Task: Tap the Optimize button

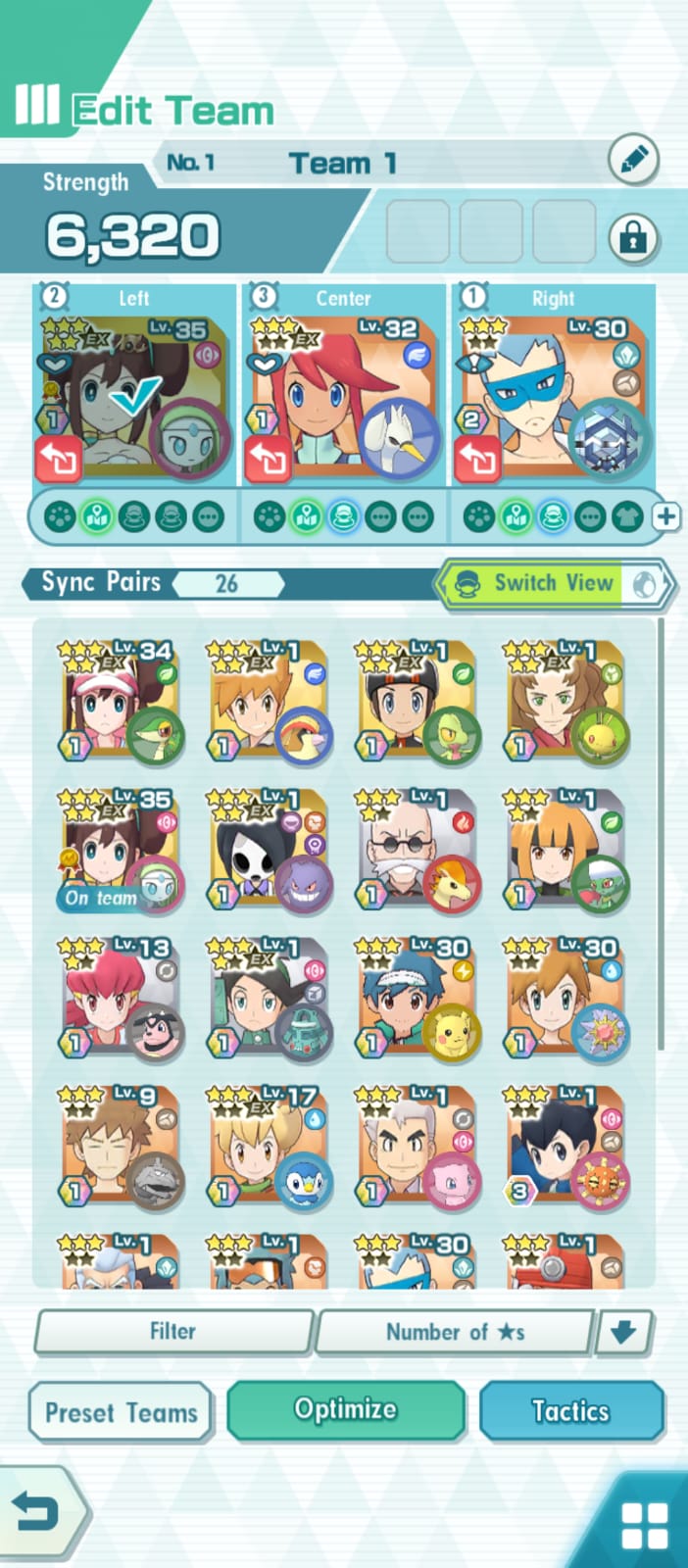Action: (346, 1409)
